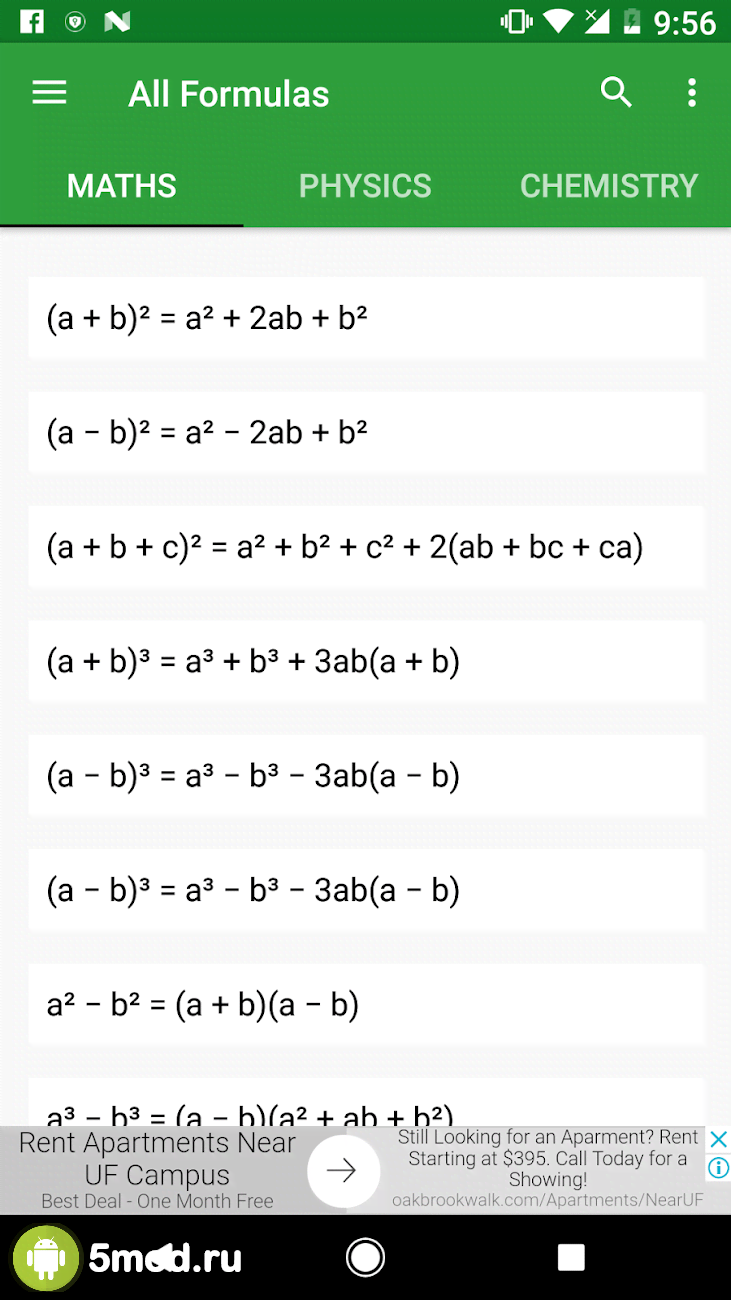Open the search icon
Viewport: 731px width, 1300px height.
616,93
